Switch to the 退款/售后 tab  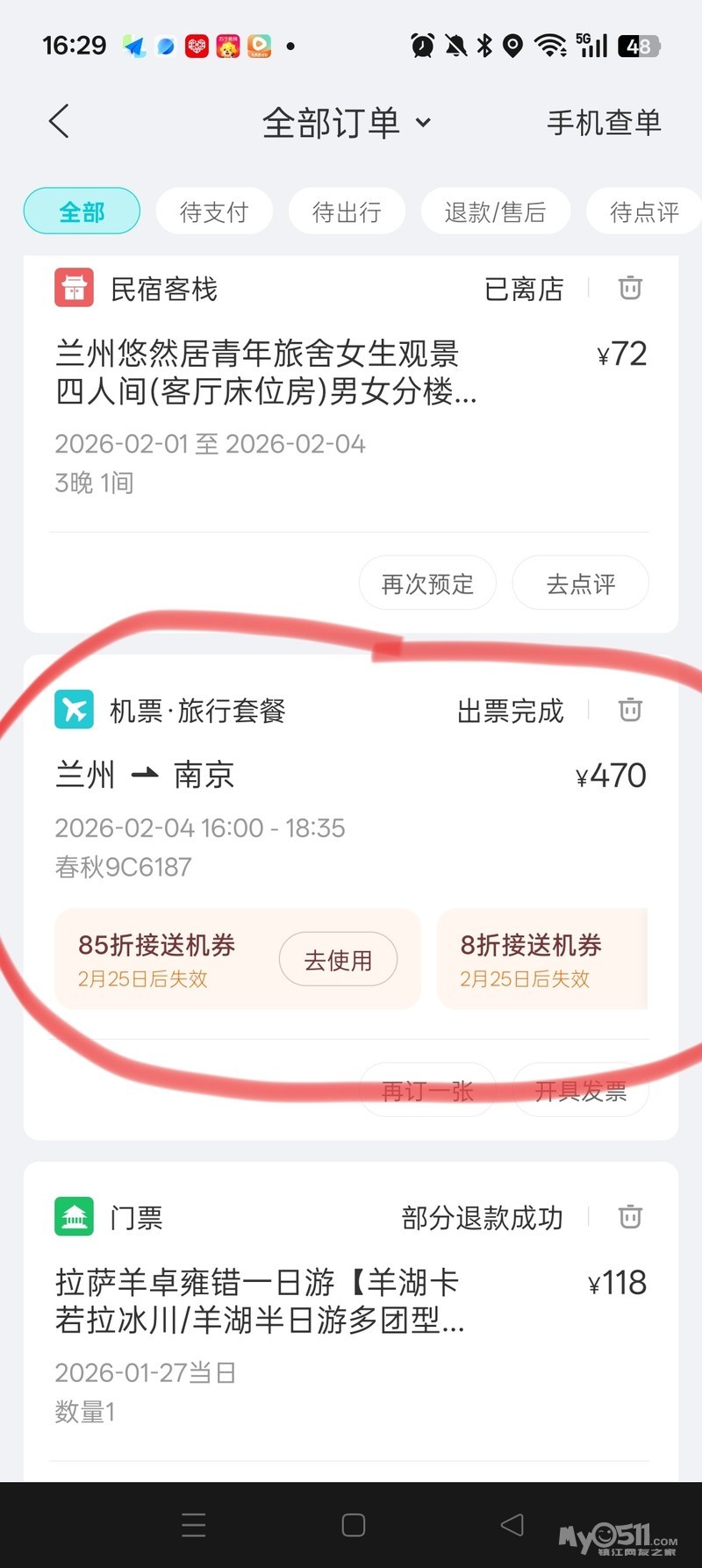[495, 211]
